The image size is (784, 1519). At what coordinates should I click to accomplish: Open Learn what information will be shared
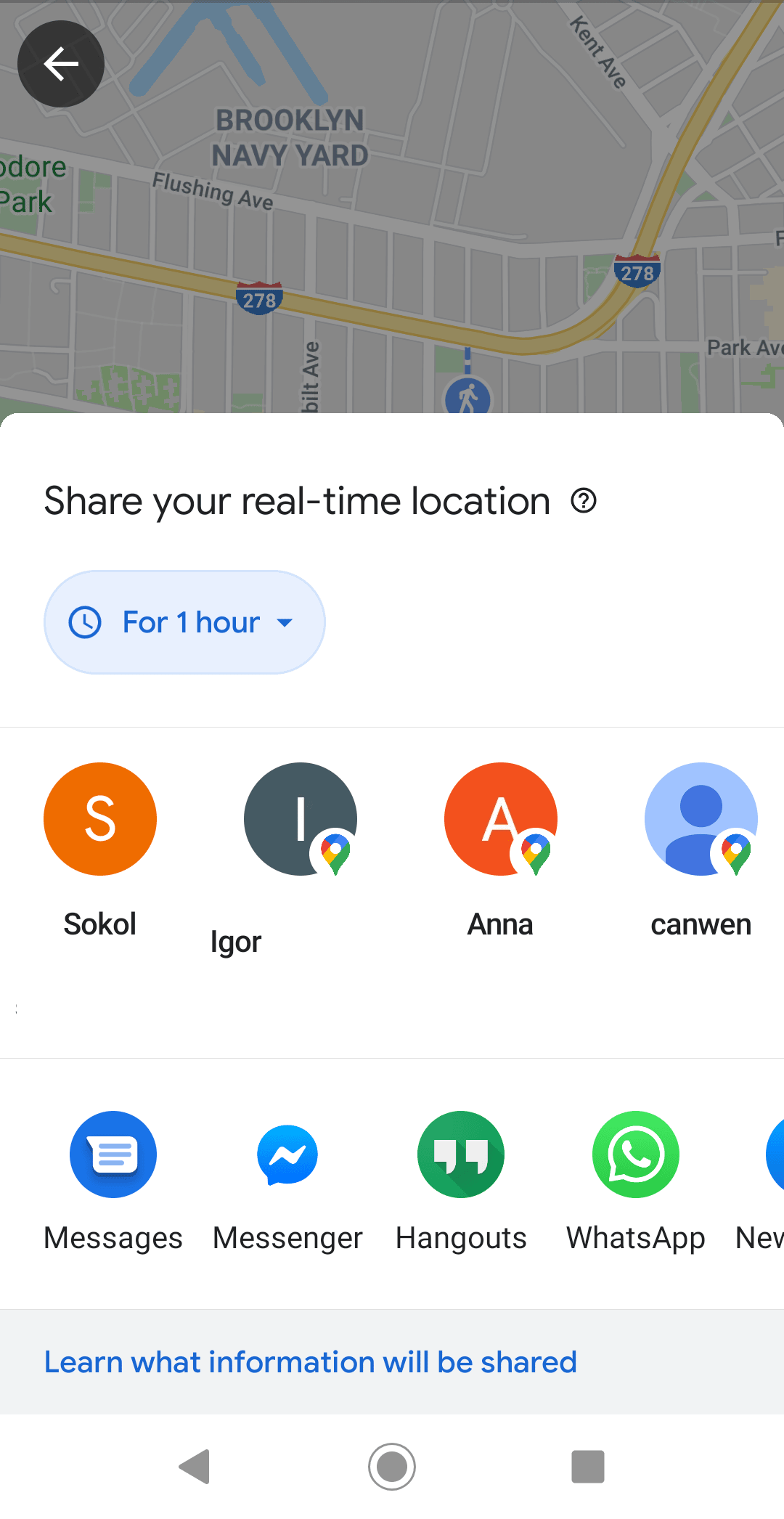pyautogui.click(x=311, y=1362)
